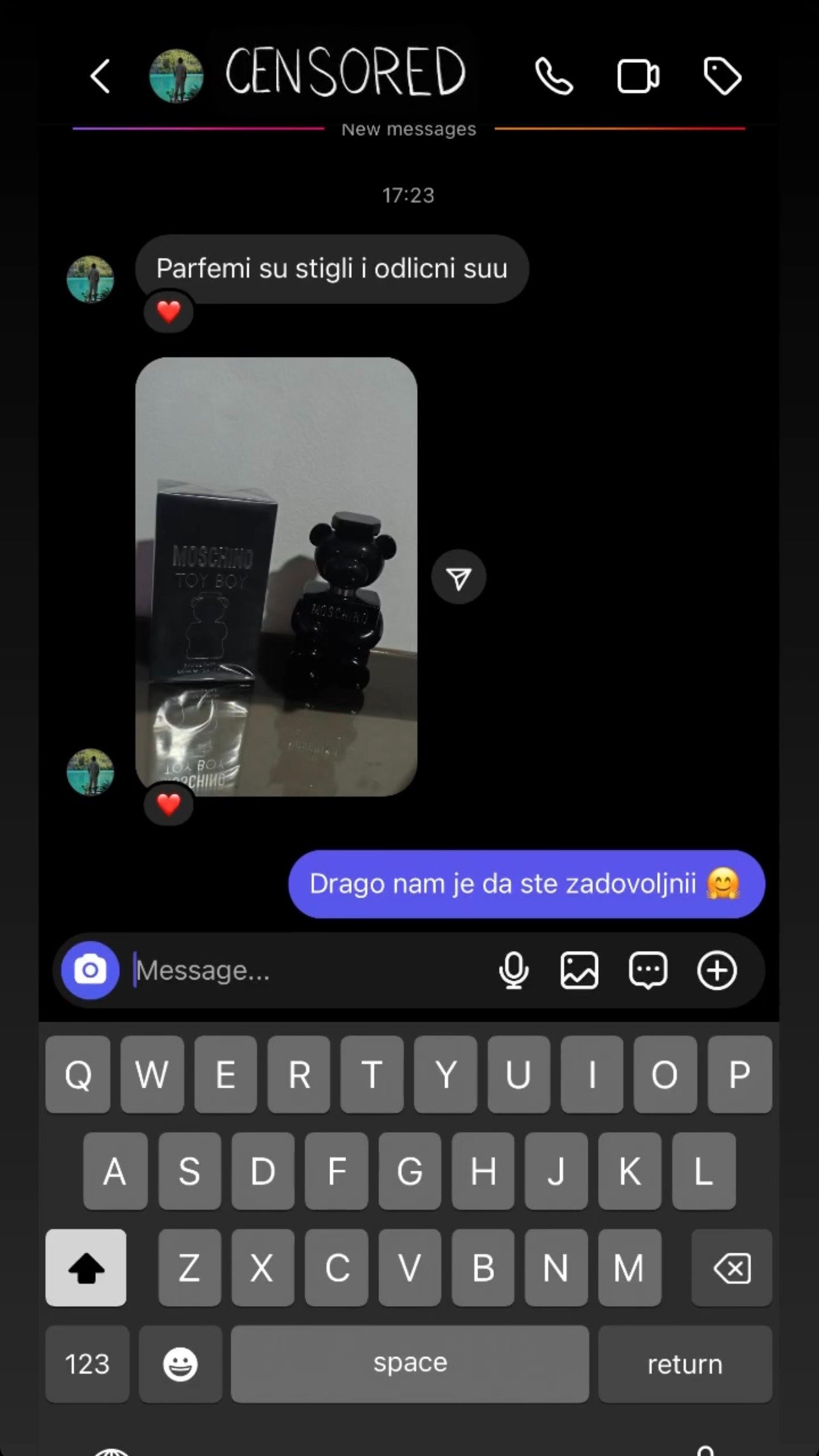This screenshot has height=1456, width=819.
Task: Switch keyboard to emoji
Action: pos(180,1364)
